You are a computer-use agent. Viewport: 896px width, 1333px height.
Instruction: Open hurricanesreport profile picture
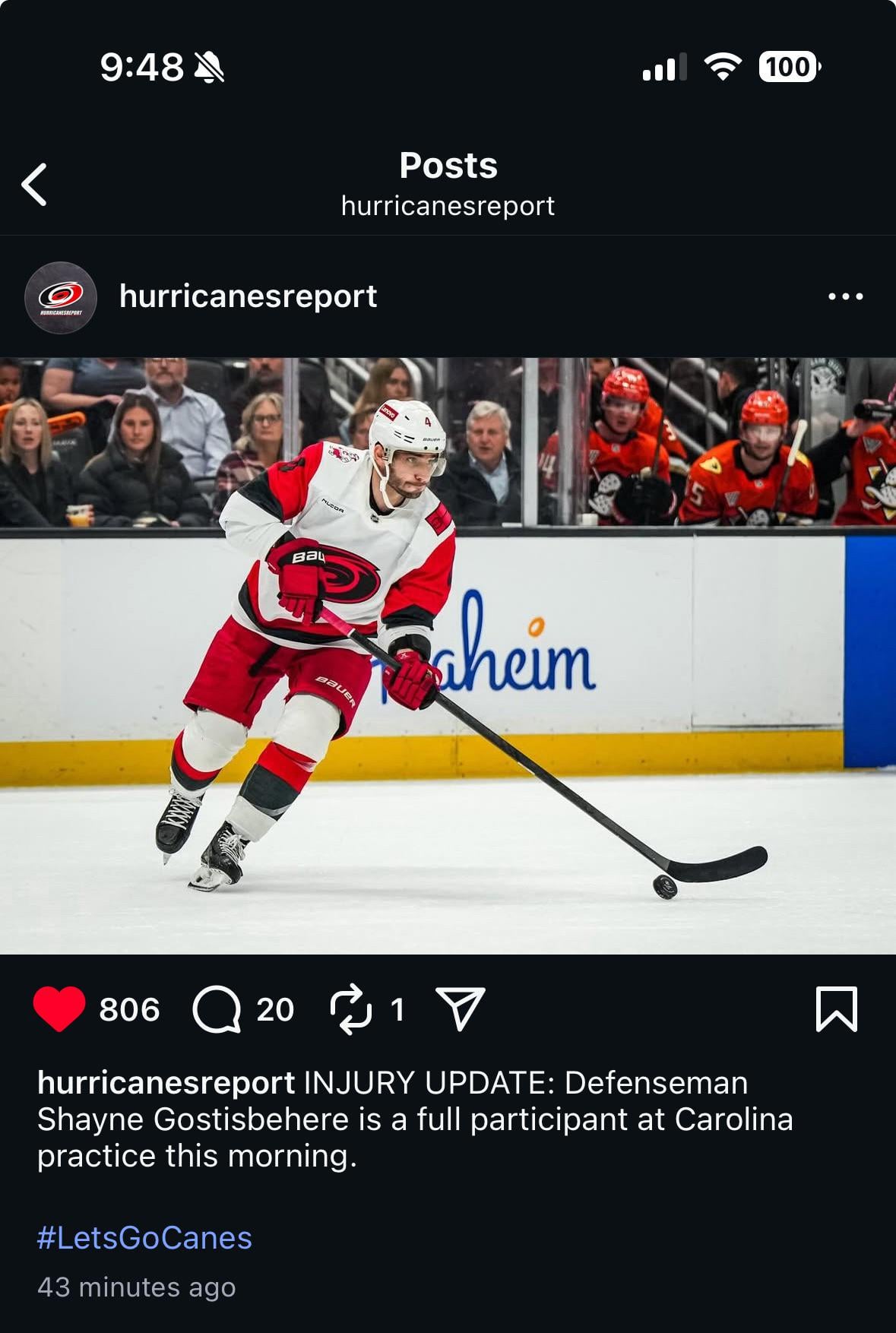point(61,297)
